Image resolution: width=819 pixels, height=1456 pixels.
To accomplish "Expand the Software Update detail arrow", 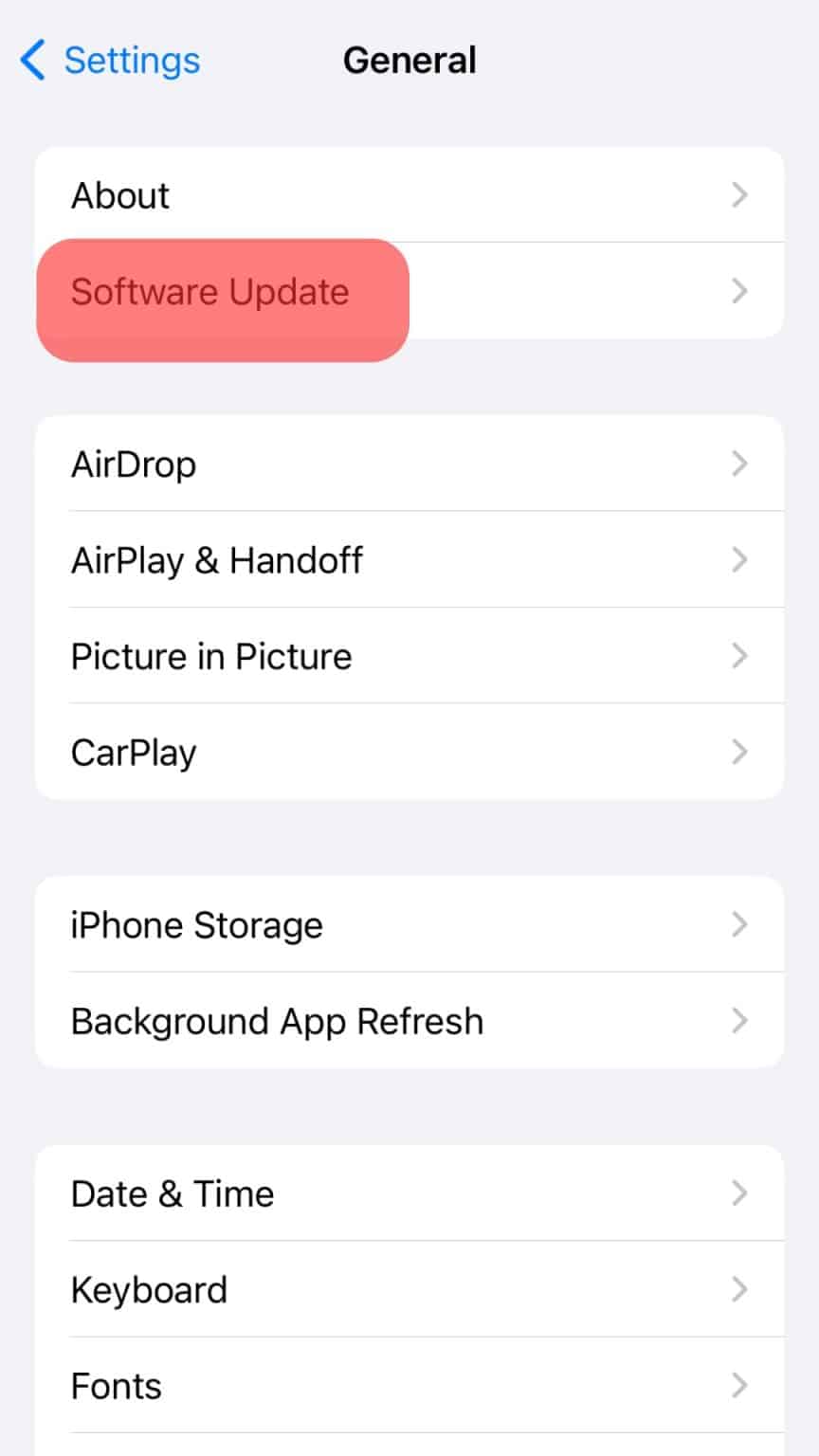I will (x=740, y=291).
